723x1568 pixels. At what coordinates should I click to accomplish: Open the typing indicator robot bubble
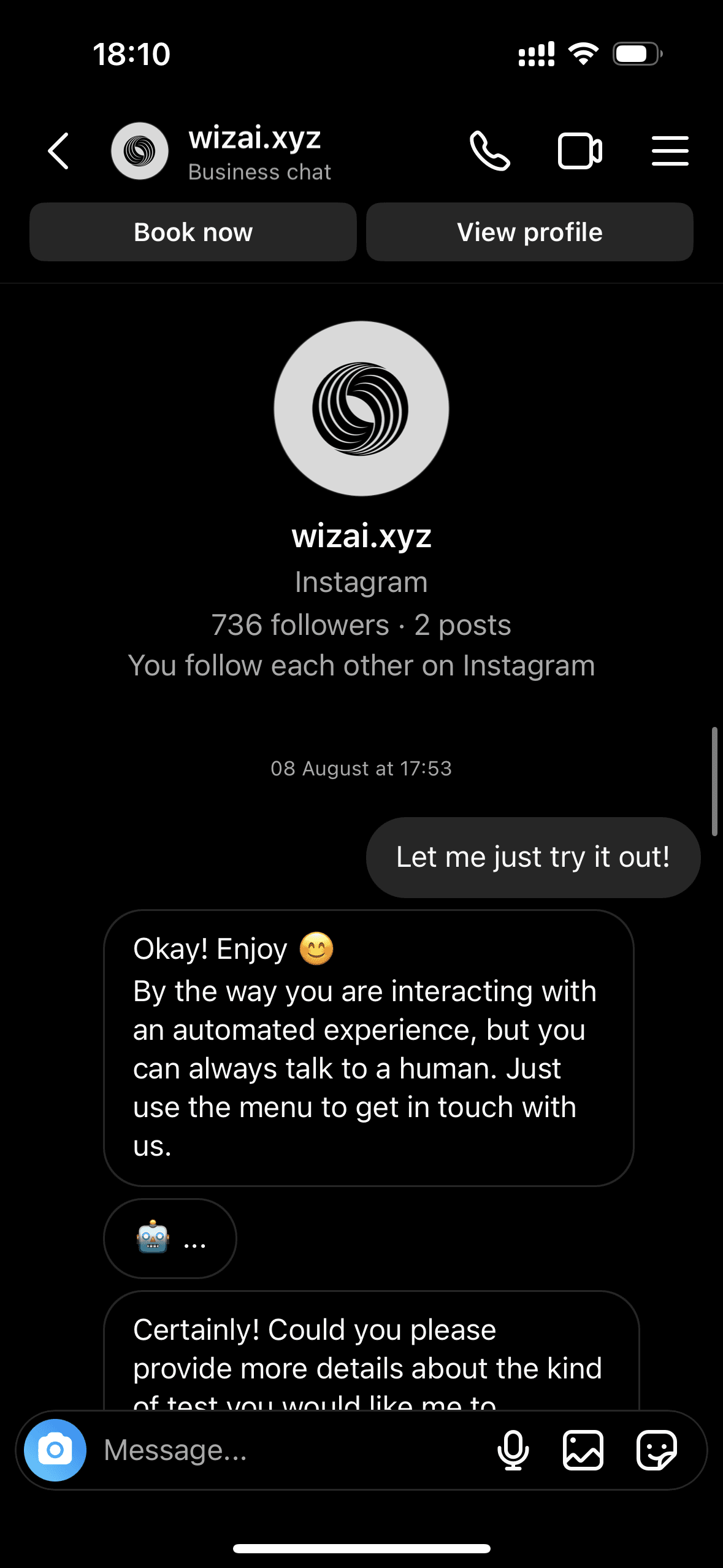(170, 1239)
